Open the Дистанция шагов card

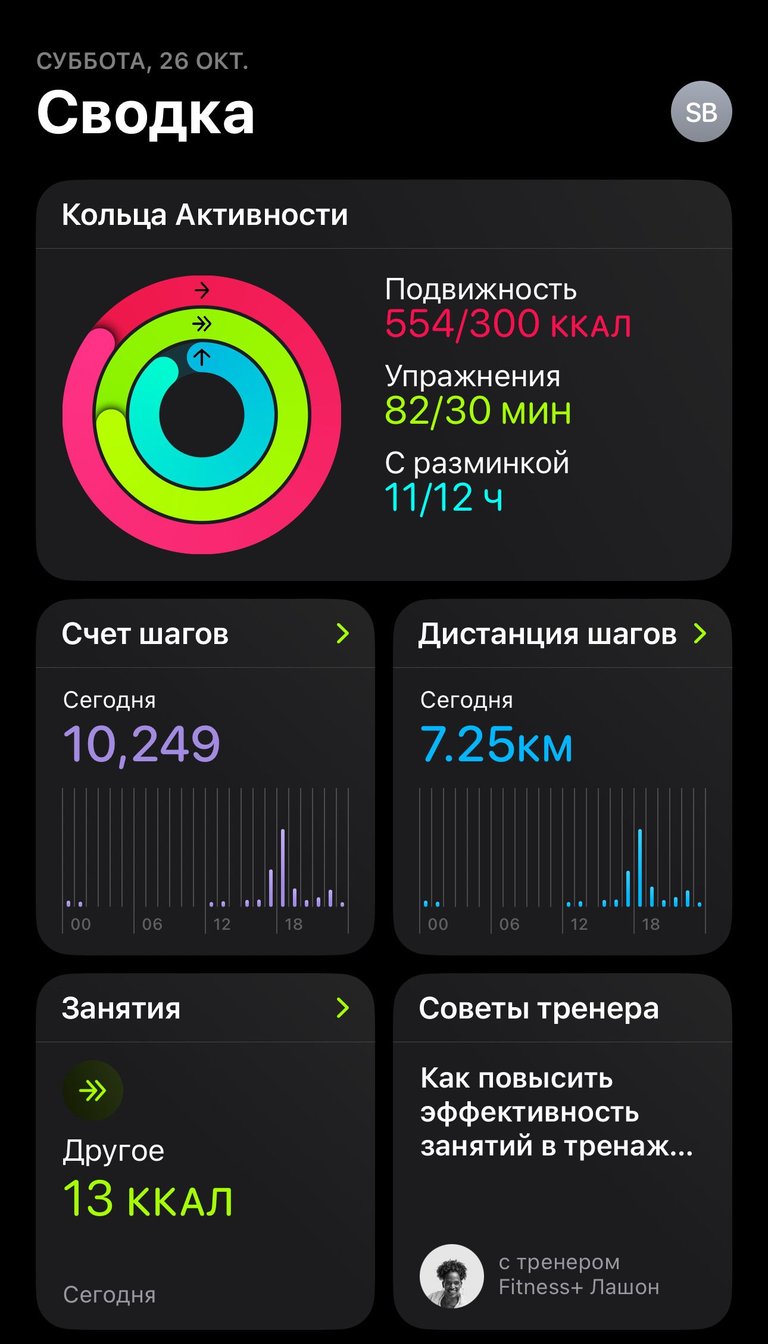click(563, 777)
